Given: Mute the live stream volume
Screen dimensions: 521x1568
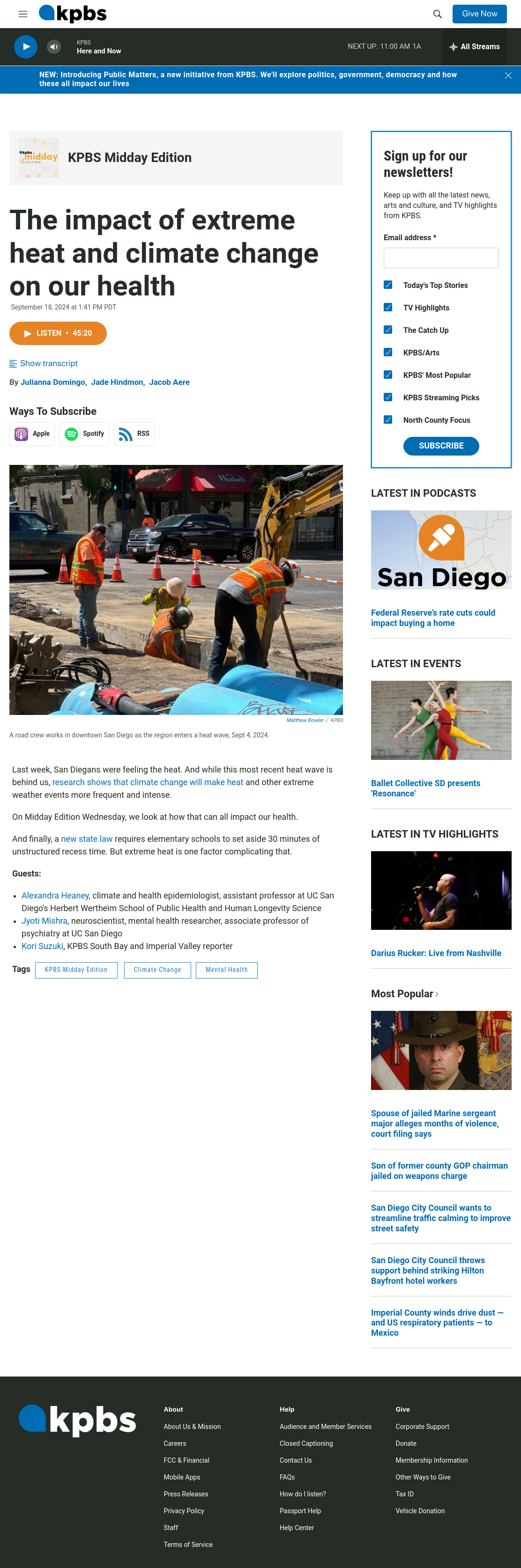Looking at the screenshot, I should pyautogui.click(x=54, y=47).
